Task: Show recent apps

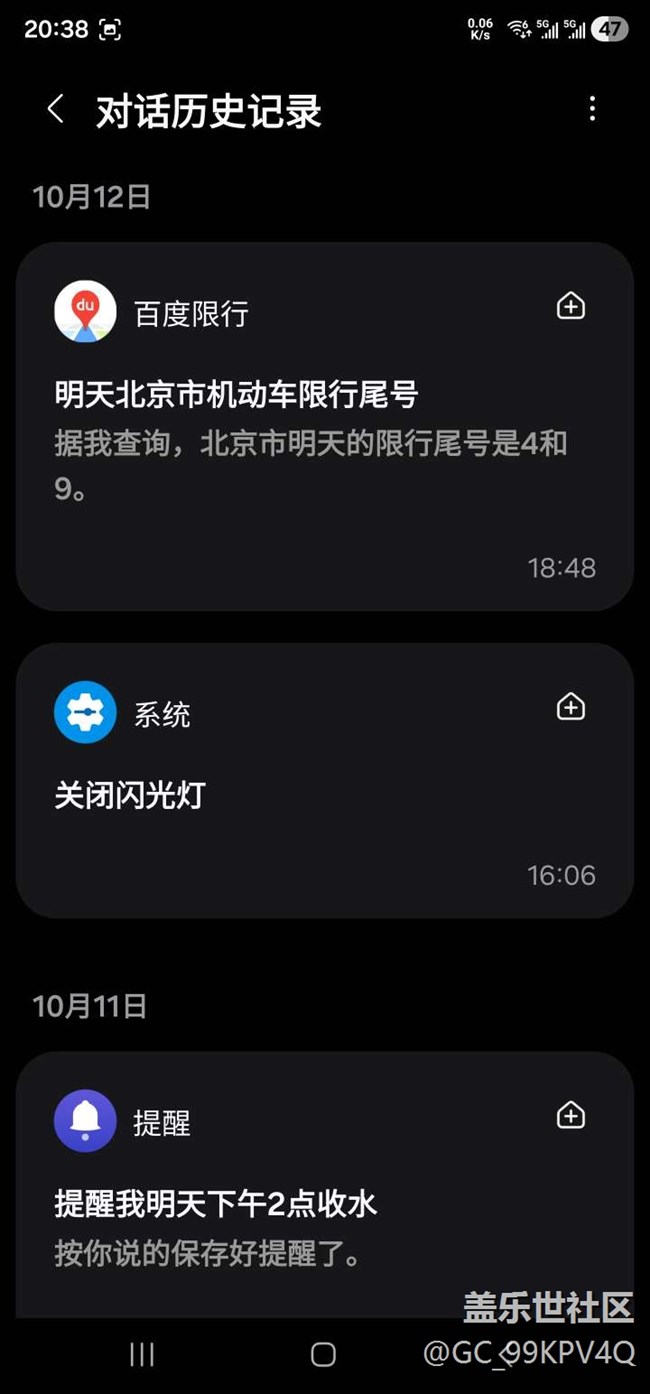Action: click(x=142, y=1354)
